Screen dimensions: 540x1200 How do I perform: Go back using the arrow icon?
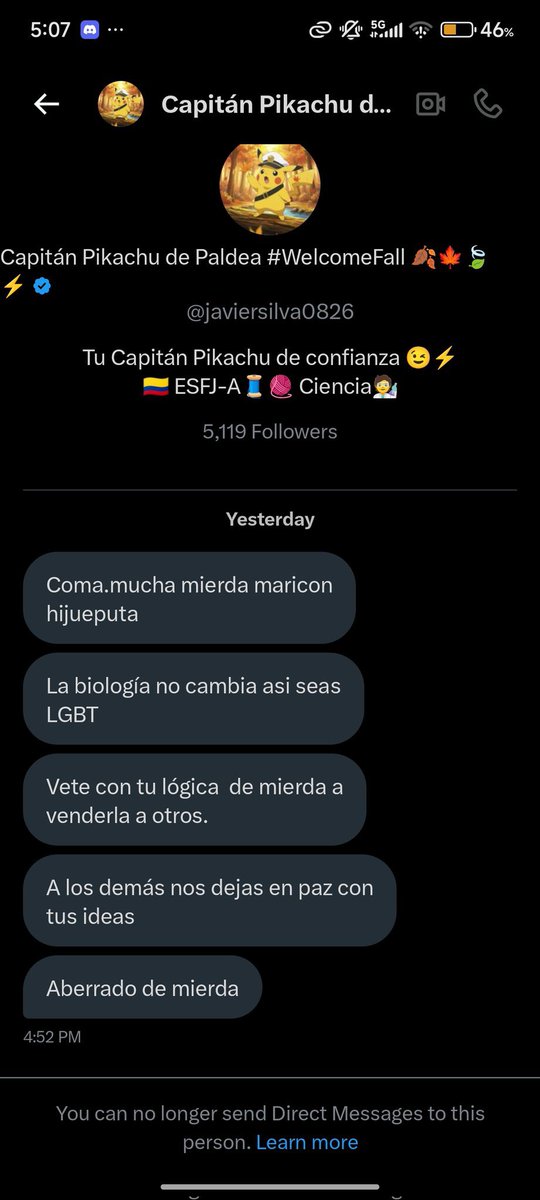(47, 104)
